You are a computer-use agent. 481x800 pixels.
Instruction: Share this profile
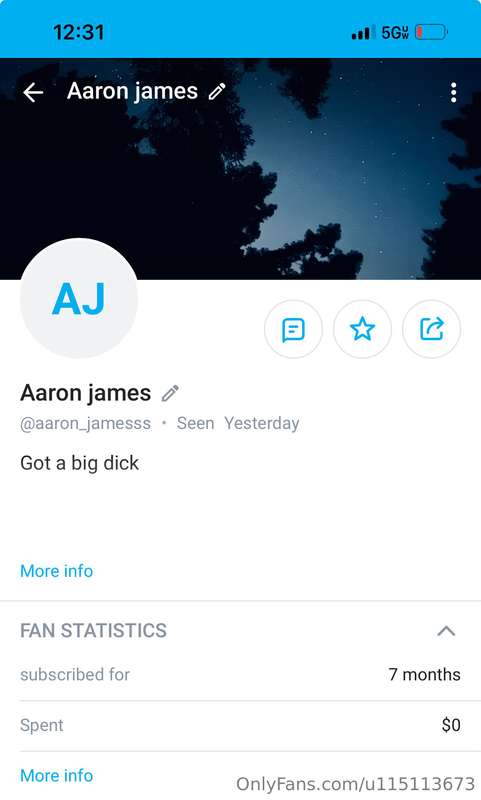tap(432, 329)
